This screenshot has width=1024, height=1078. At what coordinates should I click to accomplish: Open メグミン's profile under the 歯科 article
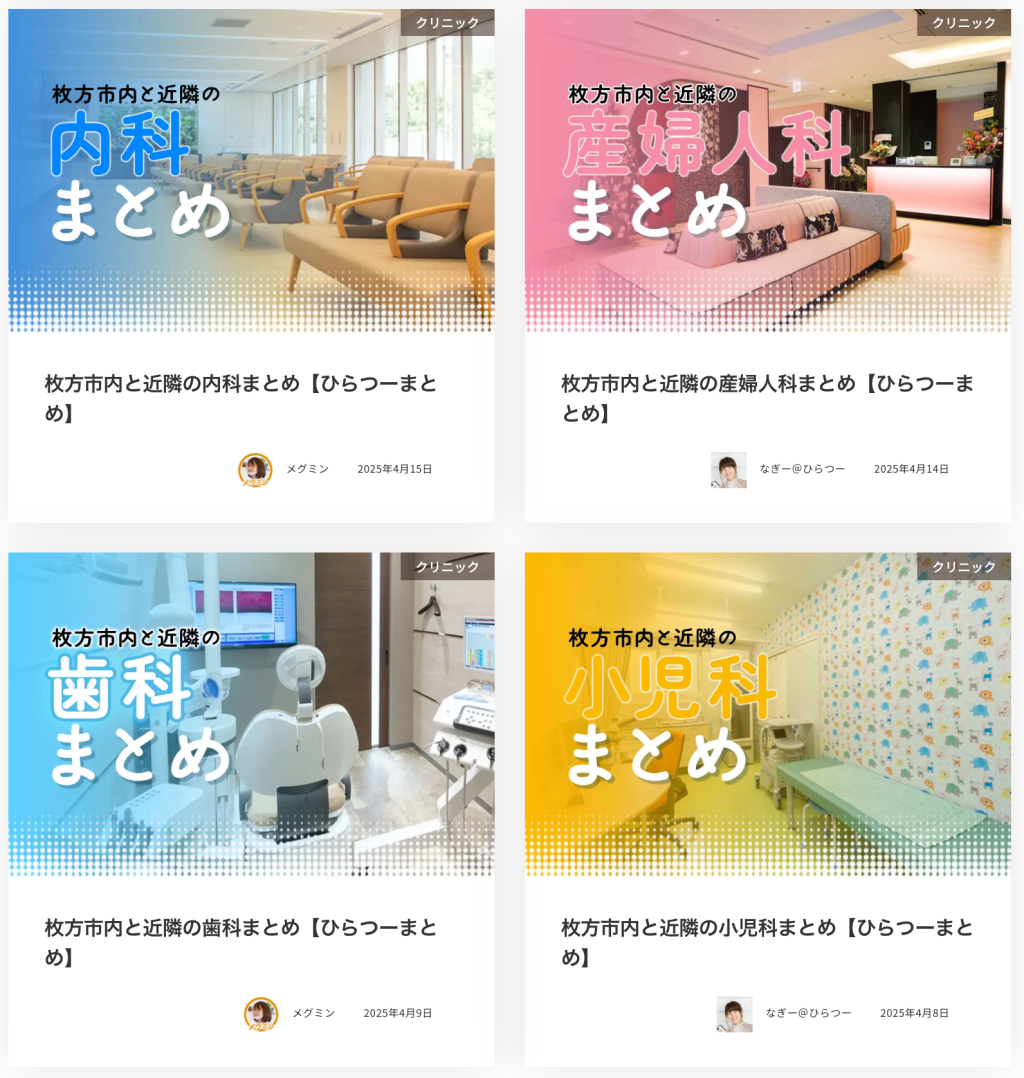(313, 1013)
